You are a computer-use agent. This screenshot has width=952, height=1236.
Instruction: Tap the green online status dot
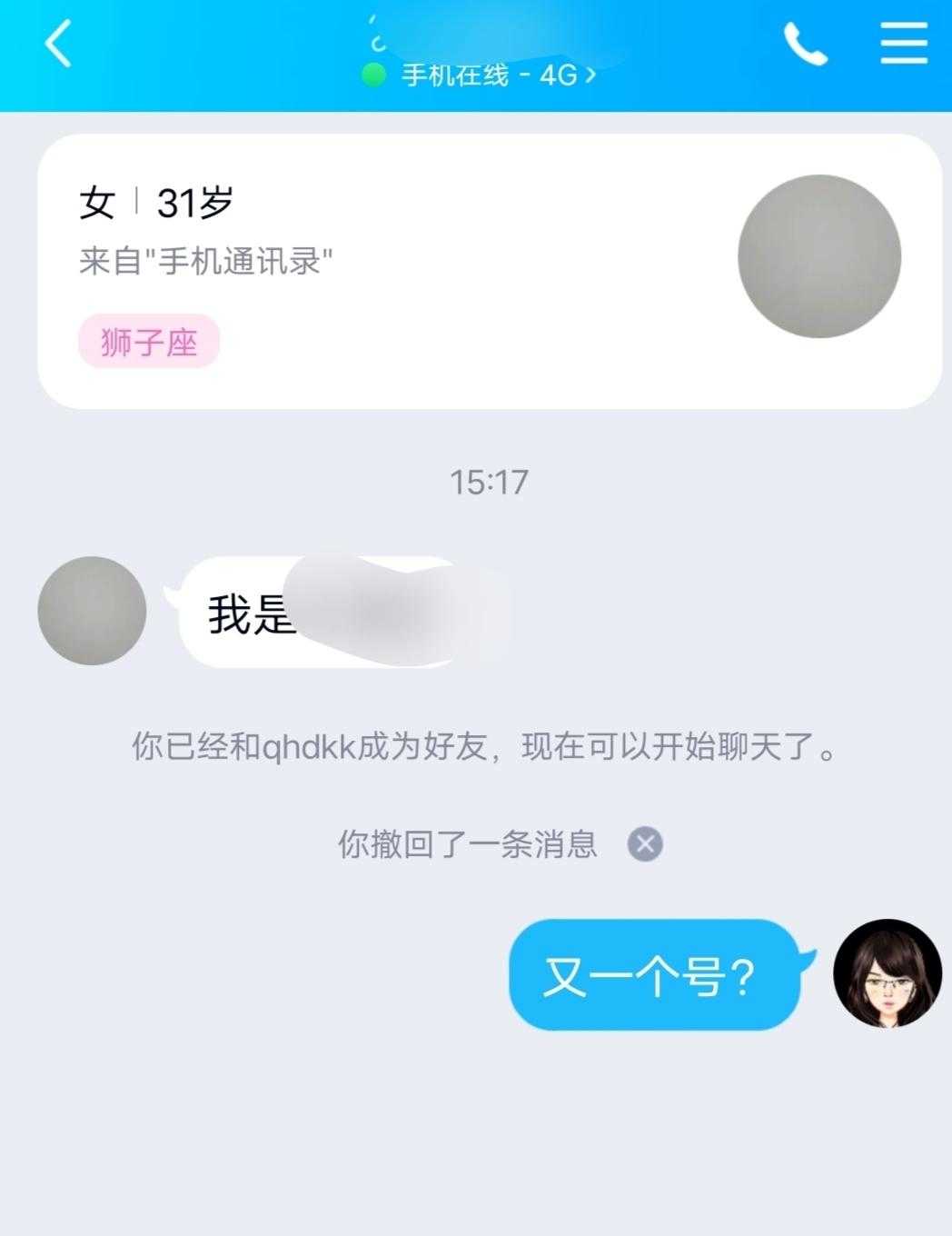(373, 76)
